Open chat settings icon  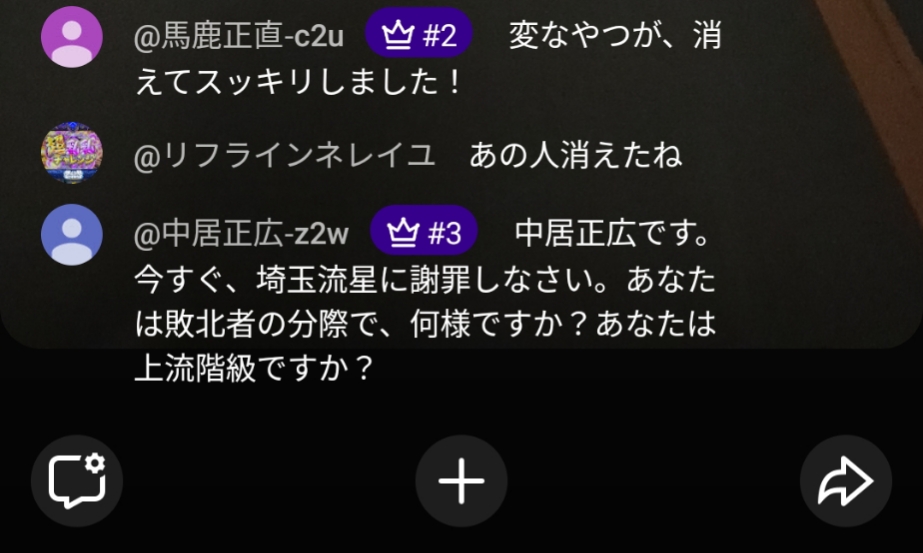(77, 481)
